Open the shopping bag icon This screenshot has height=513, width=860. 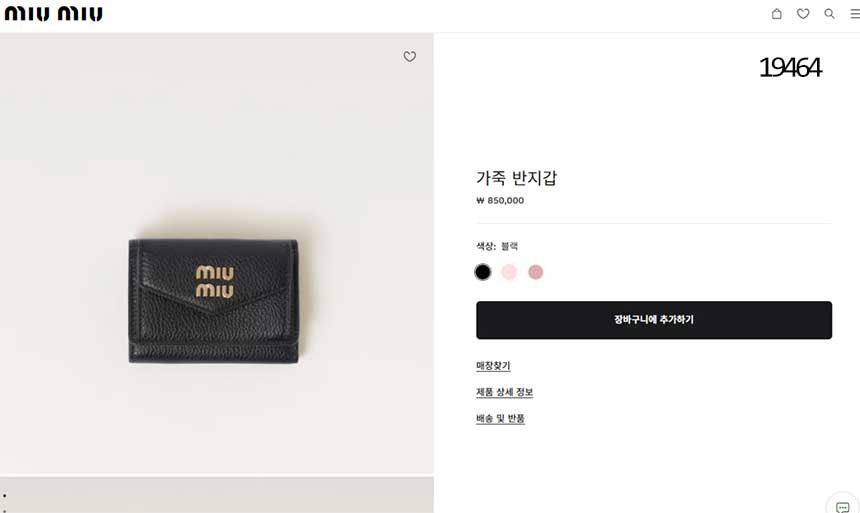(777, 14)
